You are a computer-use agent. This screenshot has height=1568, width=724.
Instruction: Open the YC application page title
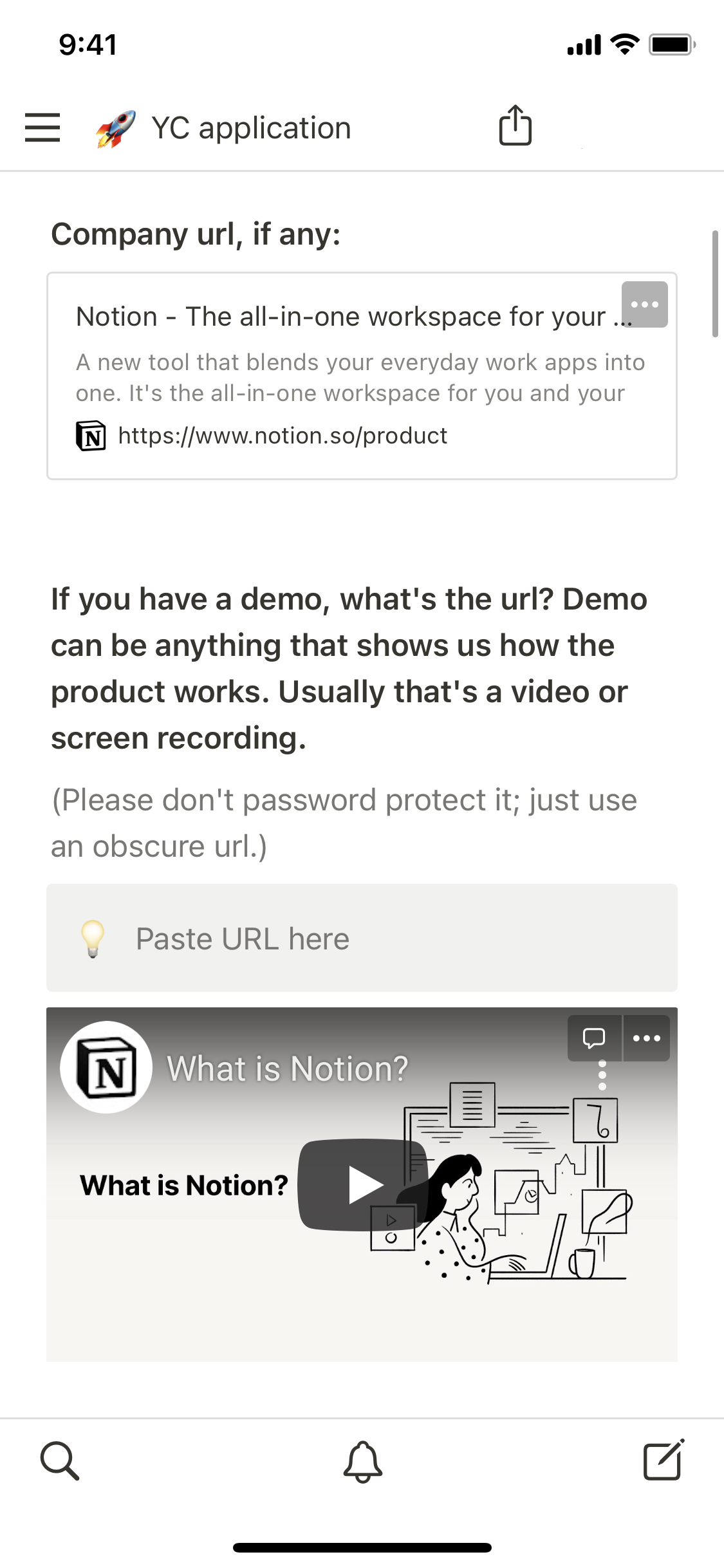coord(251,127)
